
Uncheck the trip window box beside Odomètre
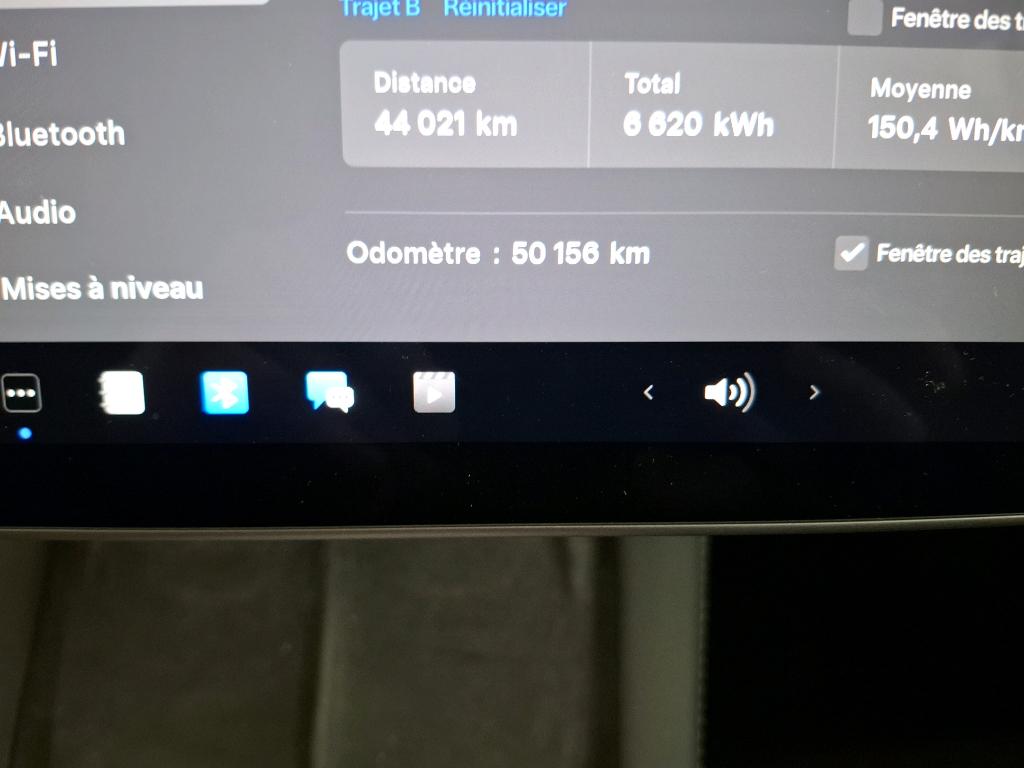851,254
